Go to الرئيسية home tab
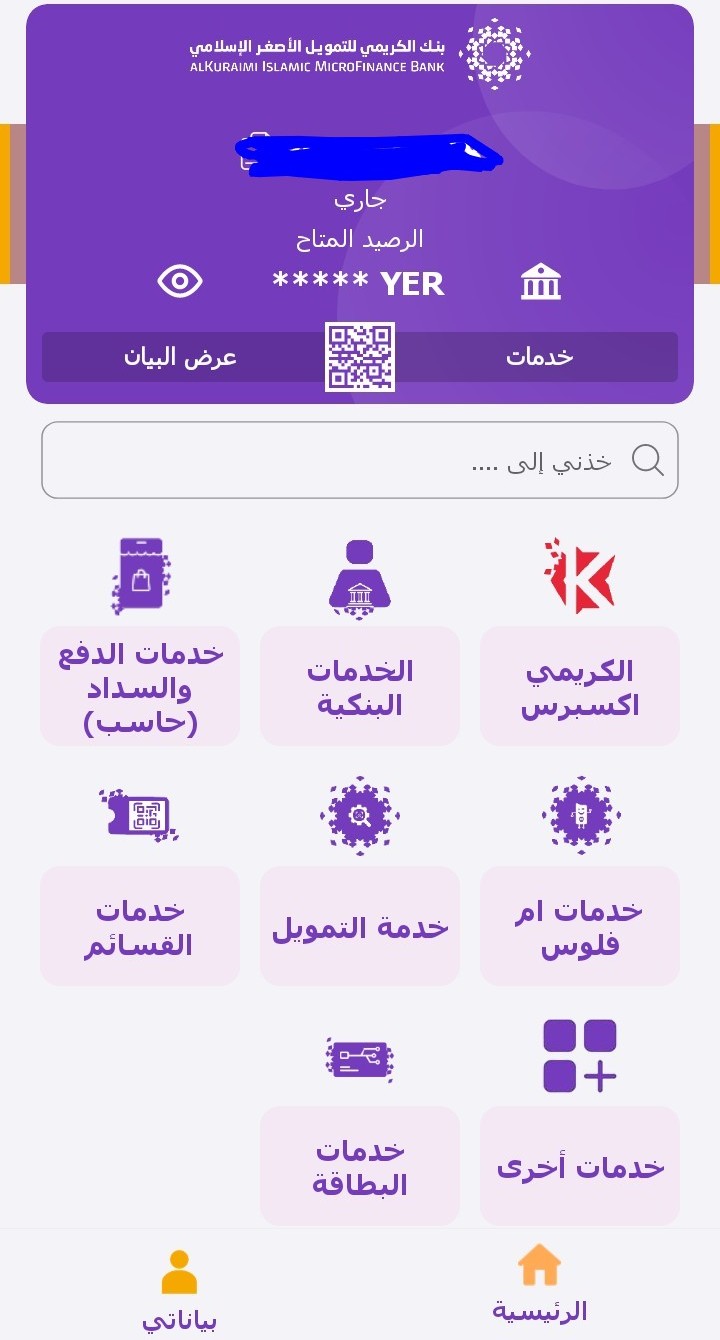This screenshot has height=1340, width=720. coord(540,1290)
